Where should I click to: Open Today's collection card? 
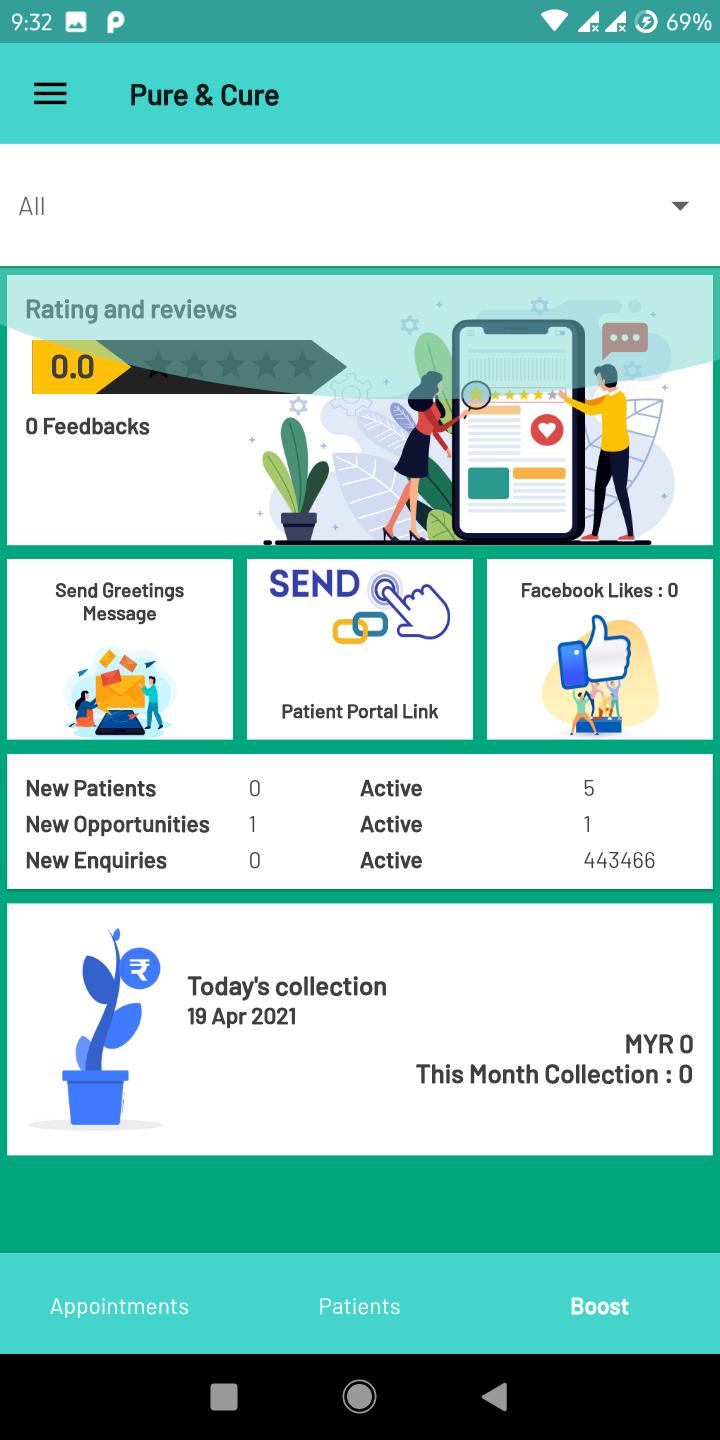point(360,1030)
